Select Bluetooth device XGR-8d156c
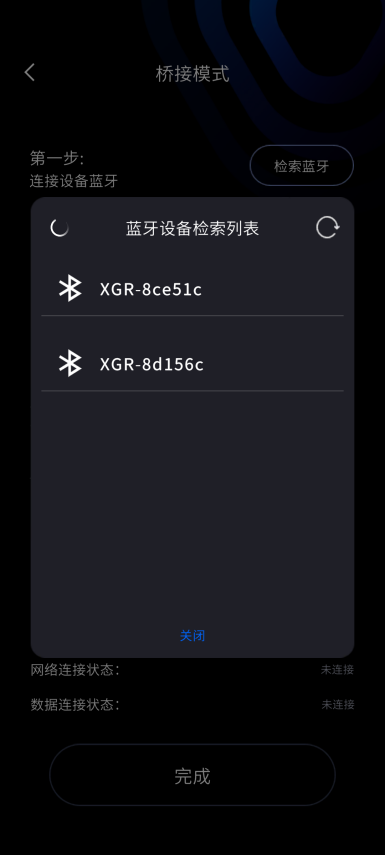This screenshot has width=385, height=855. click(192, 364)
